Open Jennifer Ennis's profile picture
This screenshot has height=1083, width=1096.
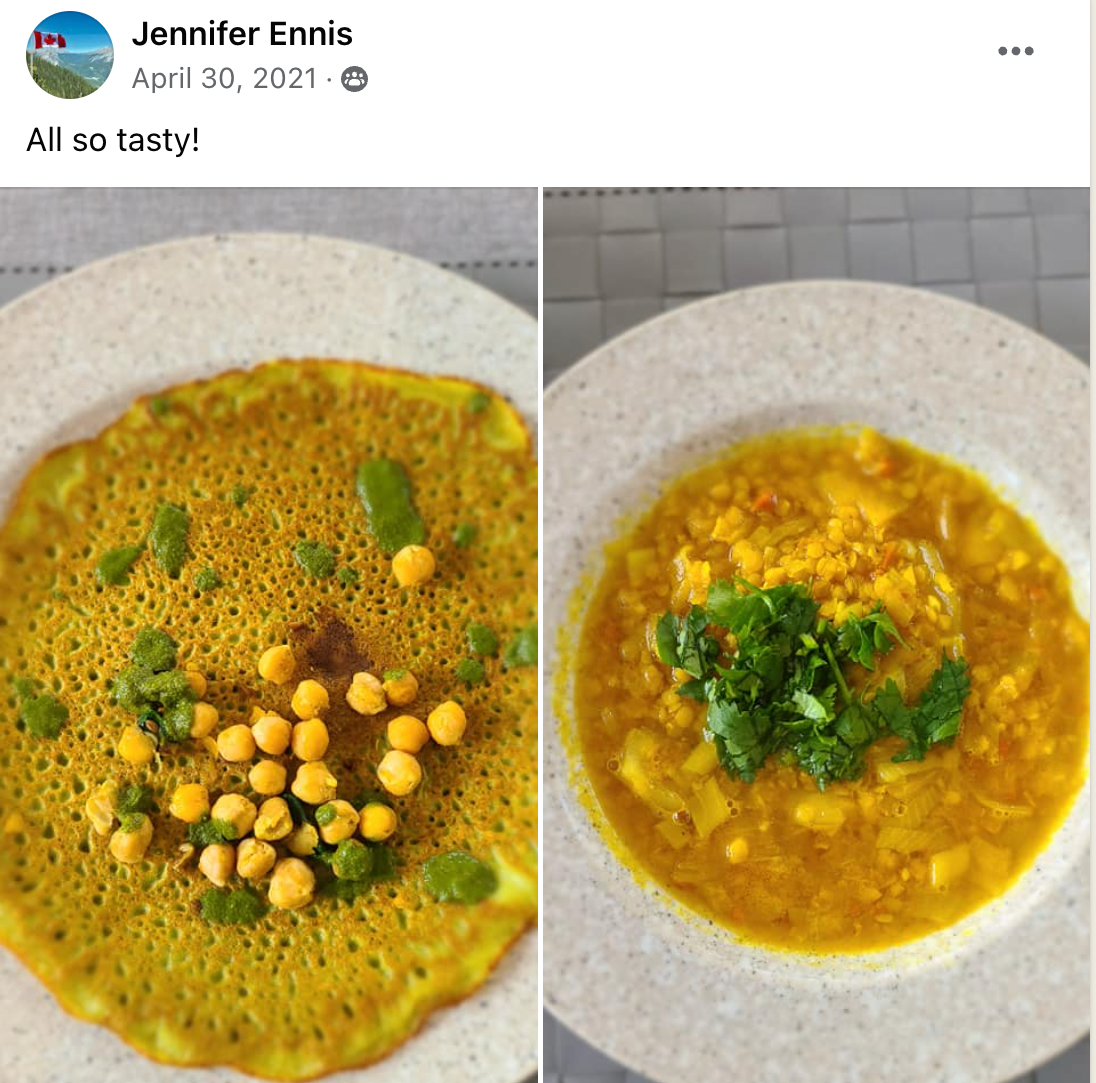(69, 55)
